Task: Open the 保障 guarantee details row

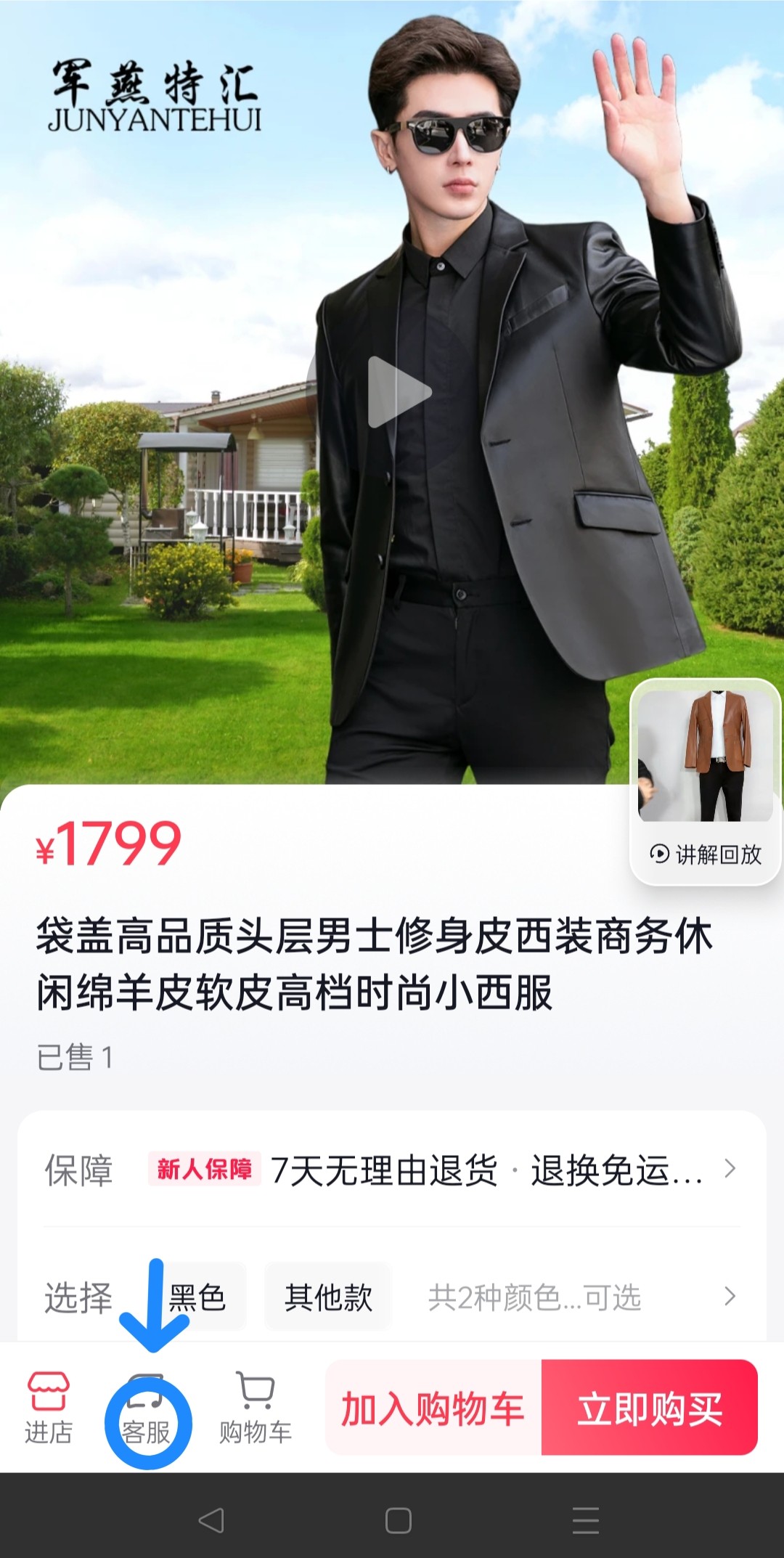Action: pos(392,1169)
